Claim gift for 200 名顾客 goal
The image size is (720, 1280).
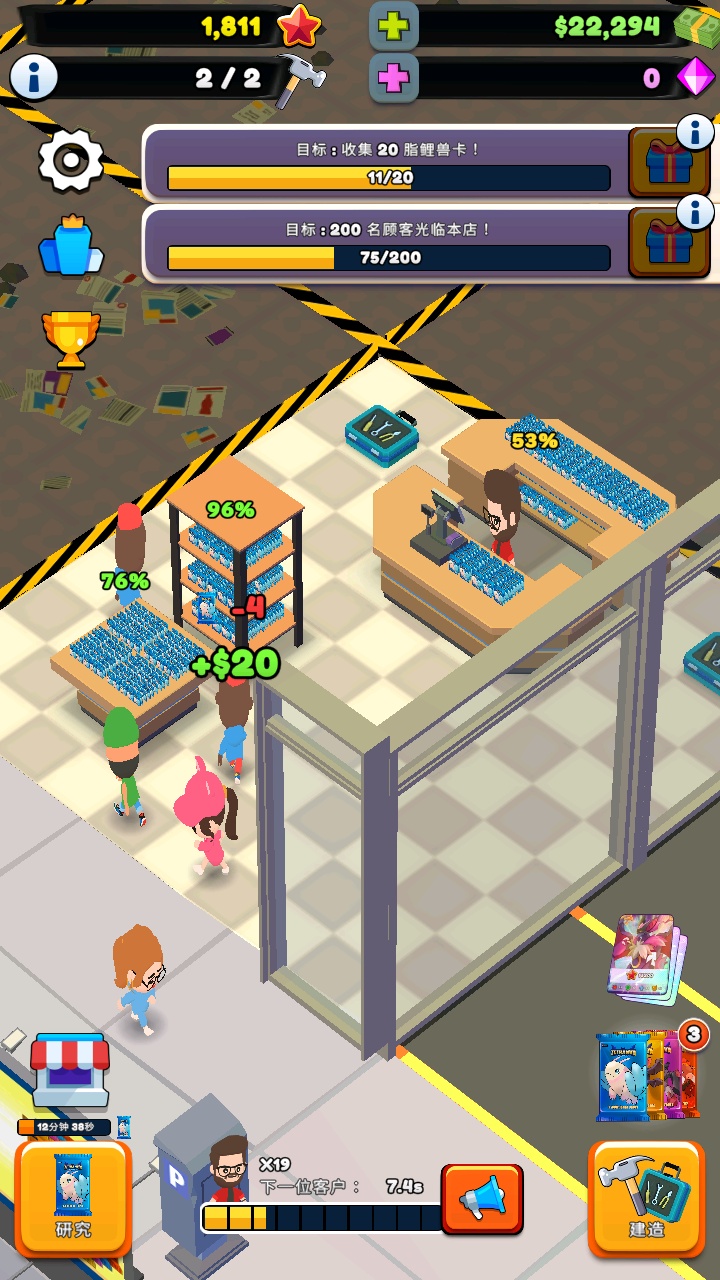[x=662, y=243]
